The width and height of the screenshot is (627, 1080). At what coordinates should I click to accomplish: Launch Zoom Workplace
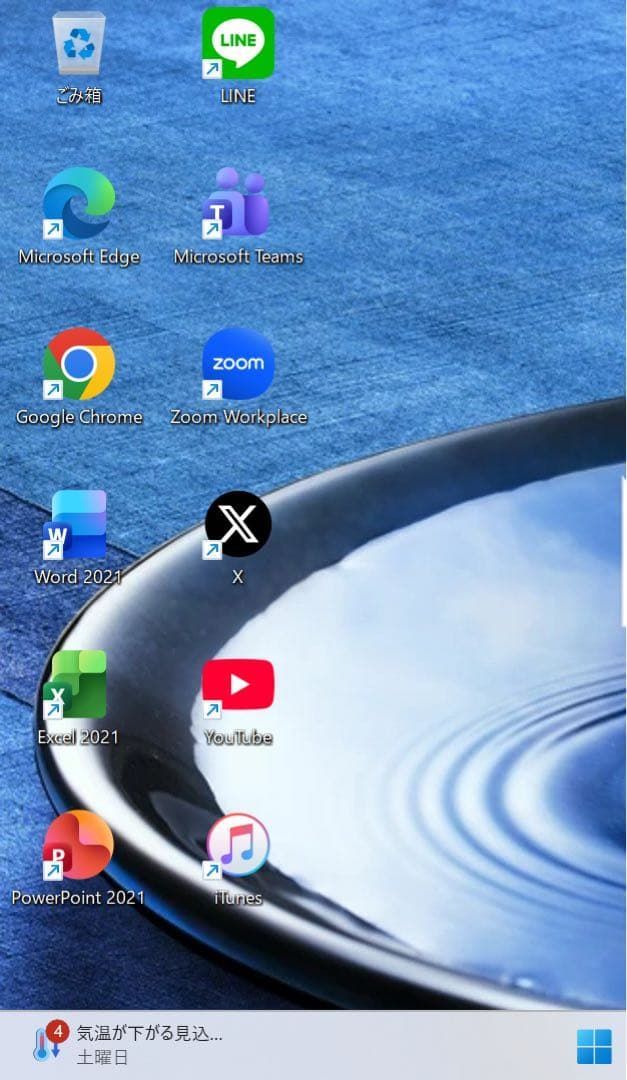[238, 365]
